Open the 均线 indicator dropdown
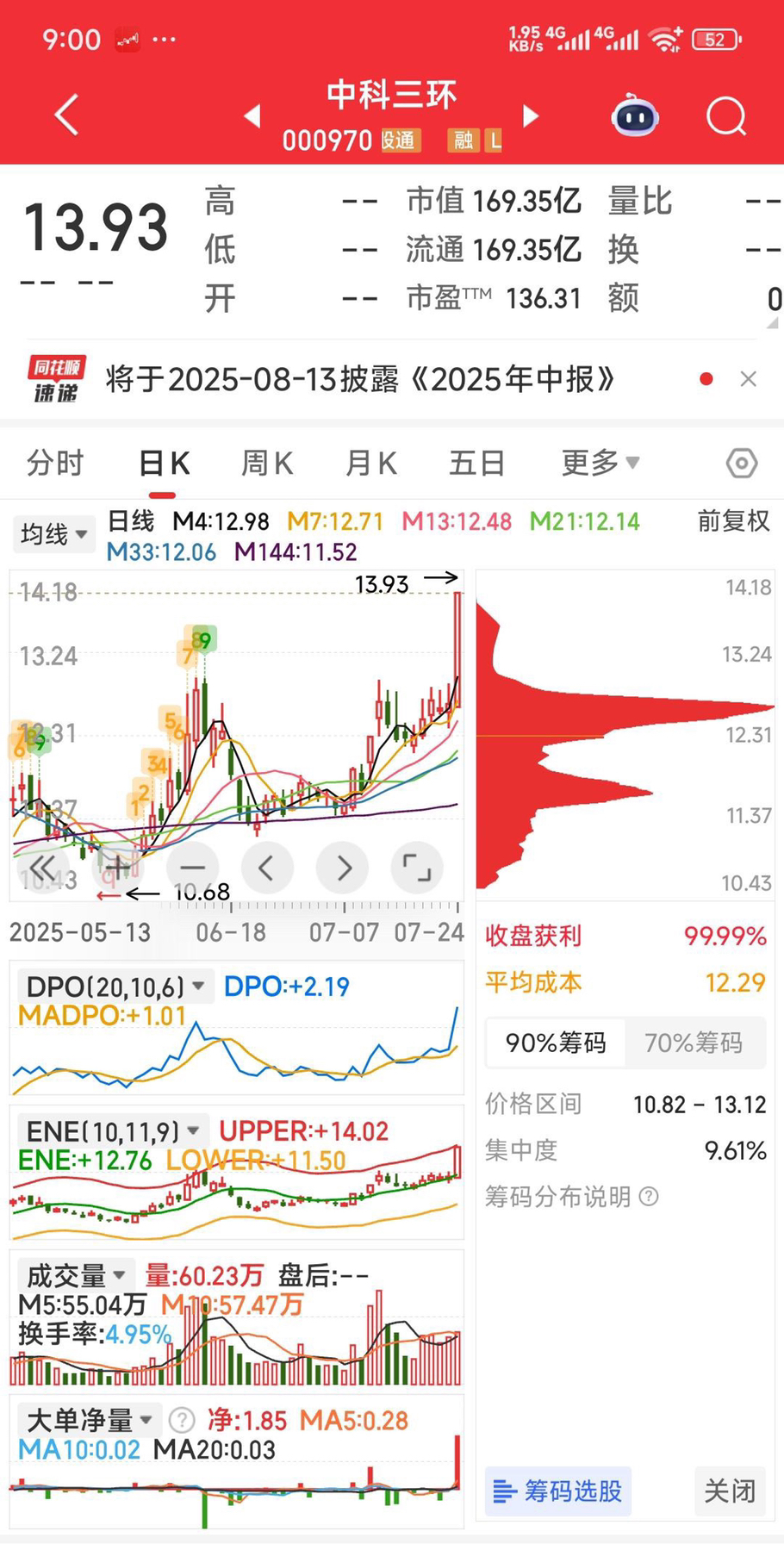Viewport: 784px width, 1544px height. tap(54, 534)
